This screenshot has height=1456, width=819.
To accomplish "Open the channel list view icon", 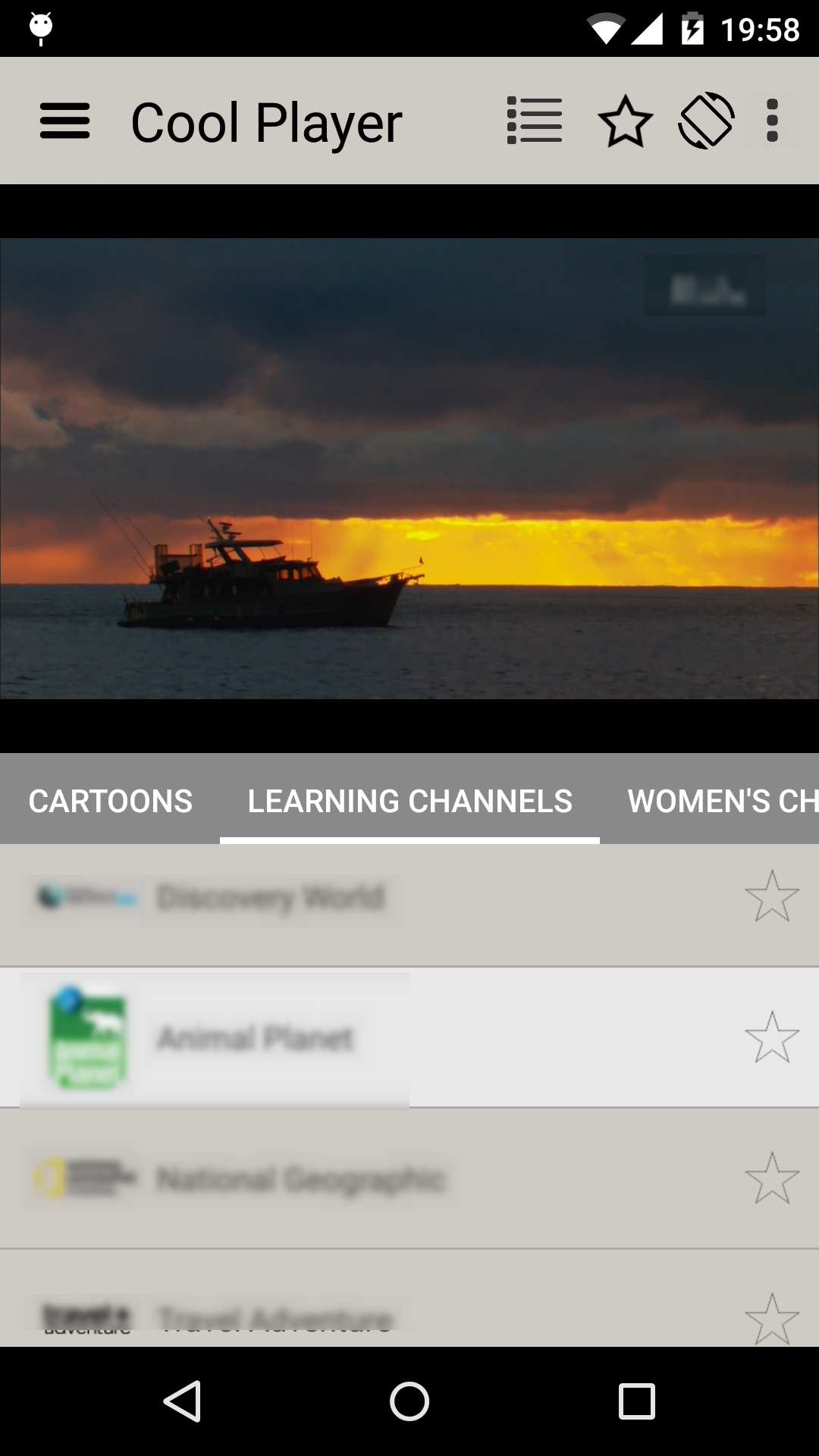I will (535, 121).
